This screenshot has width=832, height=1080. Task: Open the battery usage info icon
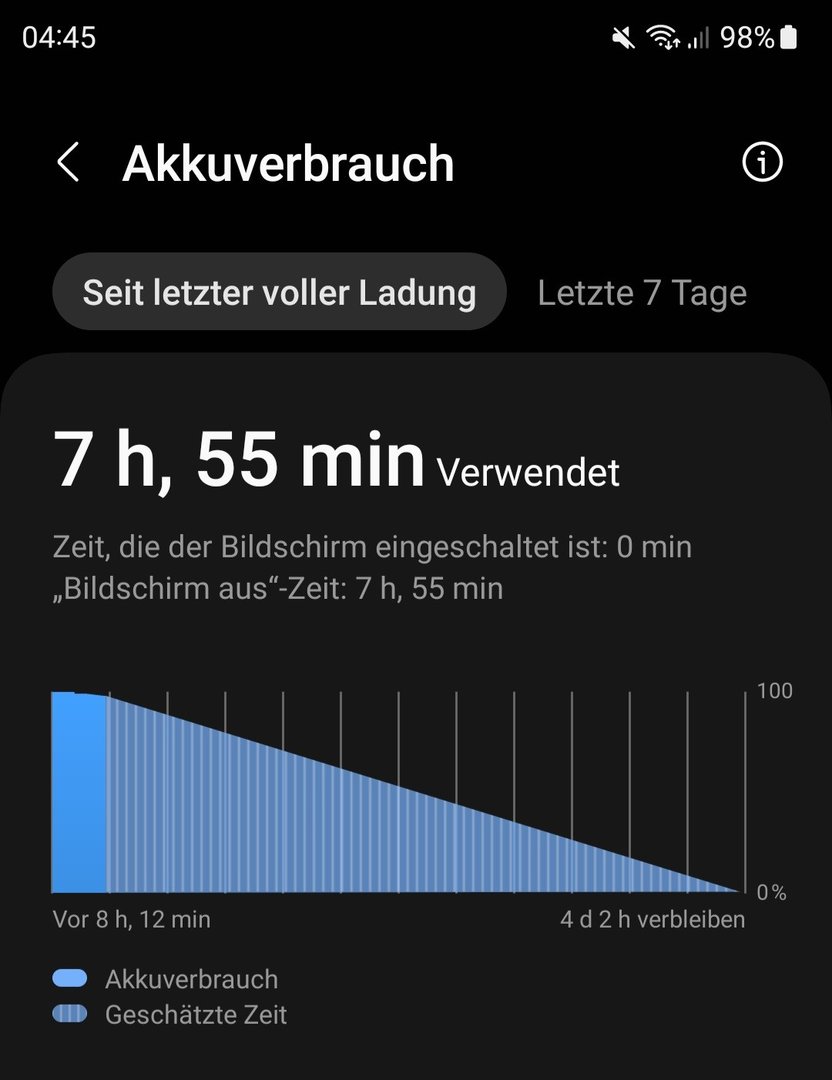(x=762, y=162)
